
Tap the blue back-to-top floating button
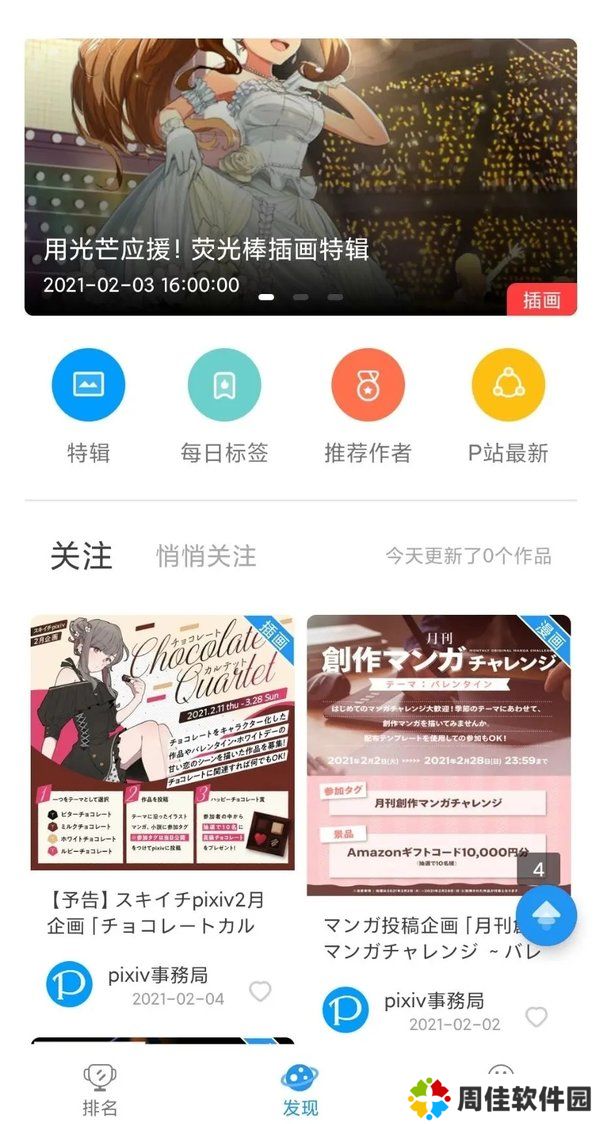tap(547, 916)
